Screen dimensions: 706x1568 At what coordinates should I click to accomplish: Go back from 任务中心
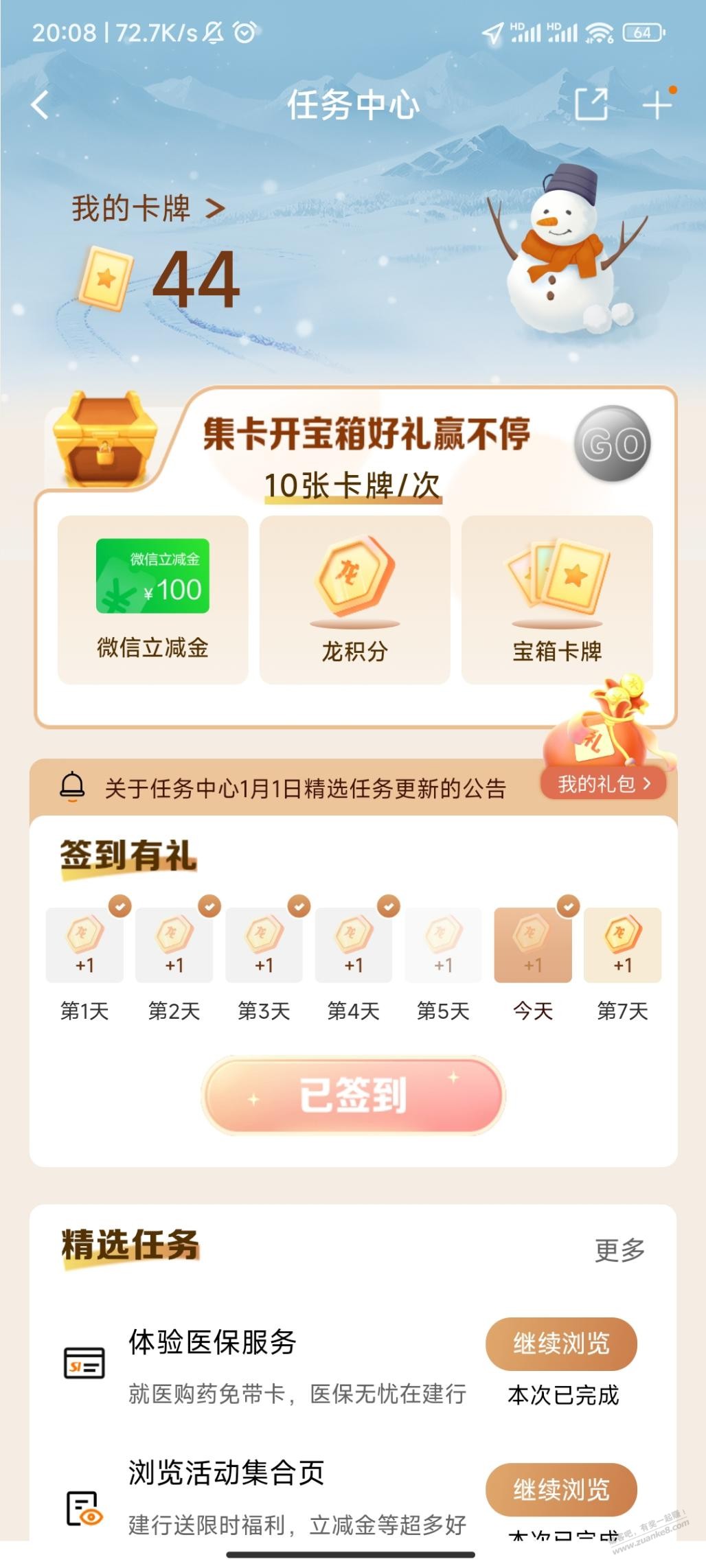(x=41, y=105)
